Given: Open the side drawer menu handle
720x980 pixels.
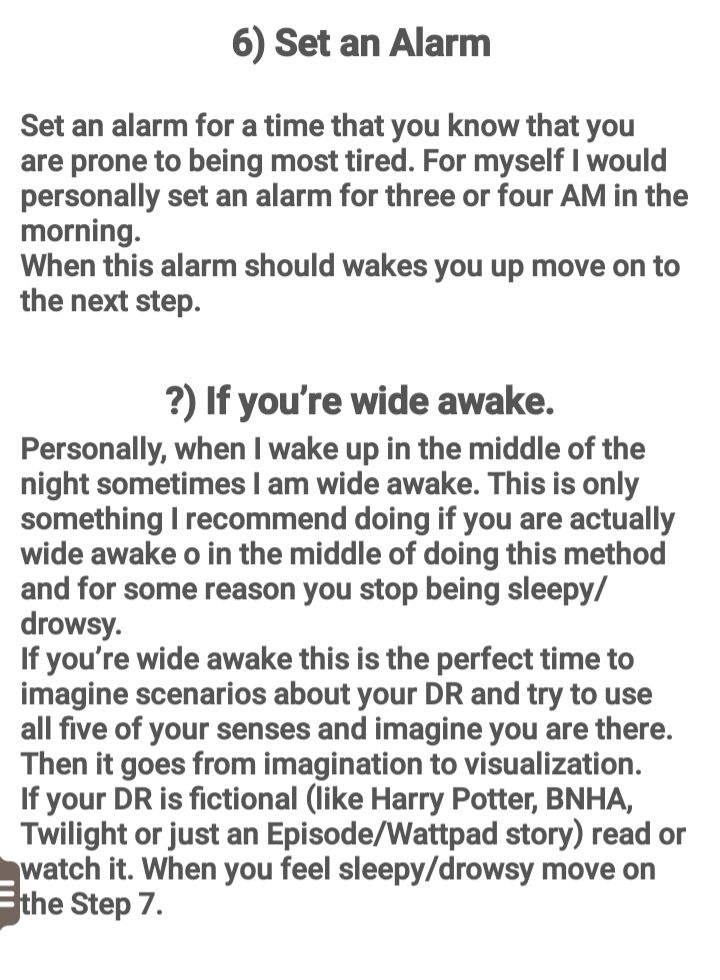Looking at the screenshot, I should pyautogui.click(x=8, y=892).
